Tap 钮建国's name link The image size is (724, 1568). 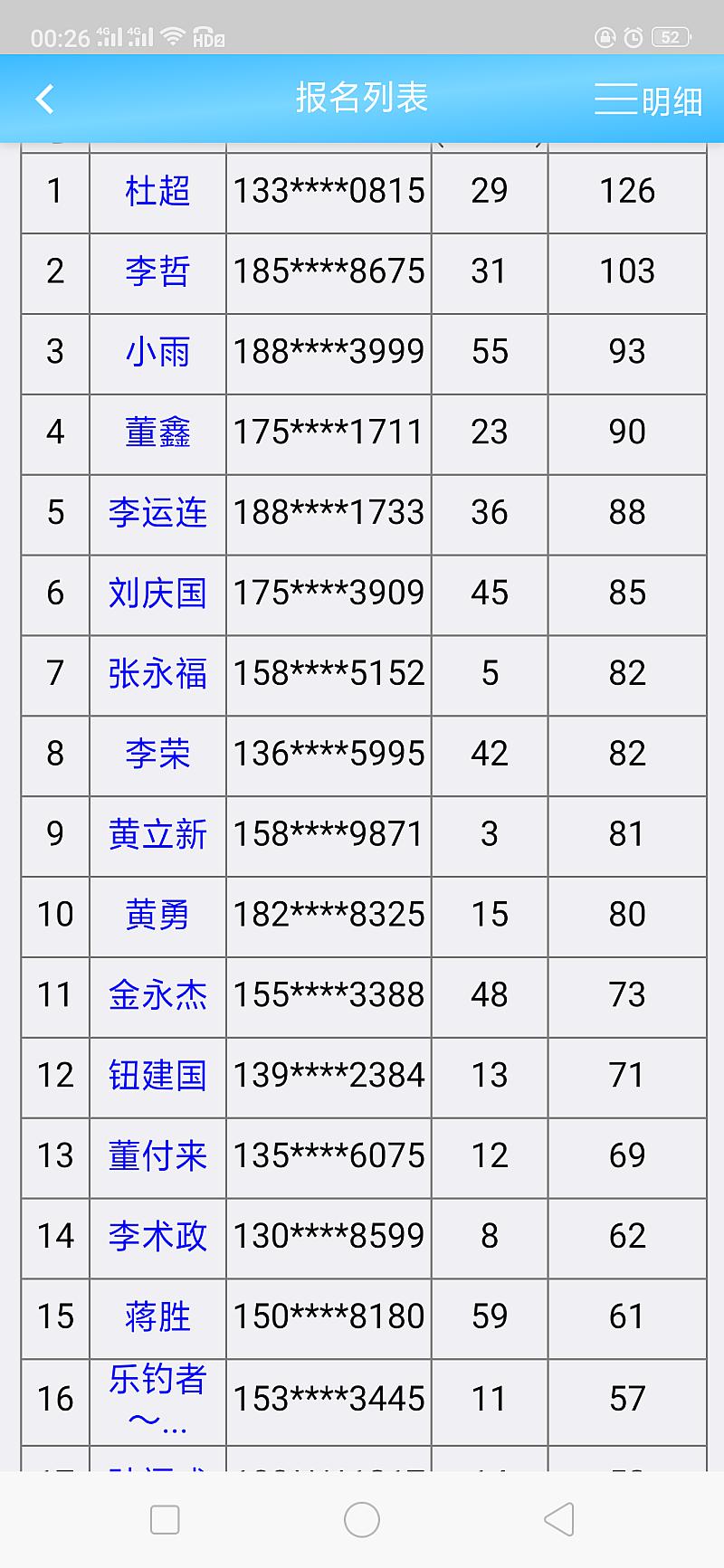coord(157,1077)
